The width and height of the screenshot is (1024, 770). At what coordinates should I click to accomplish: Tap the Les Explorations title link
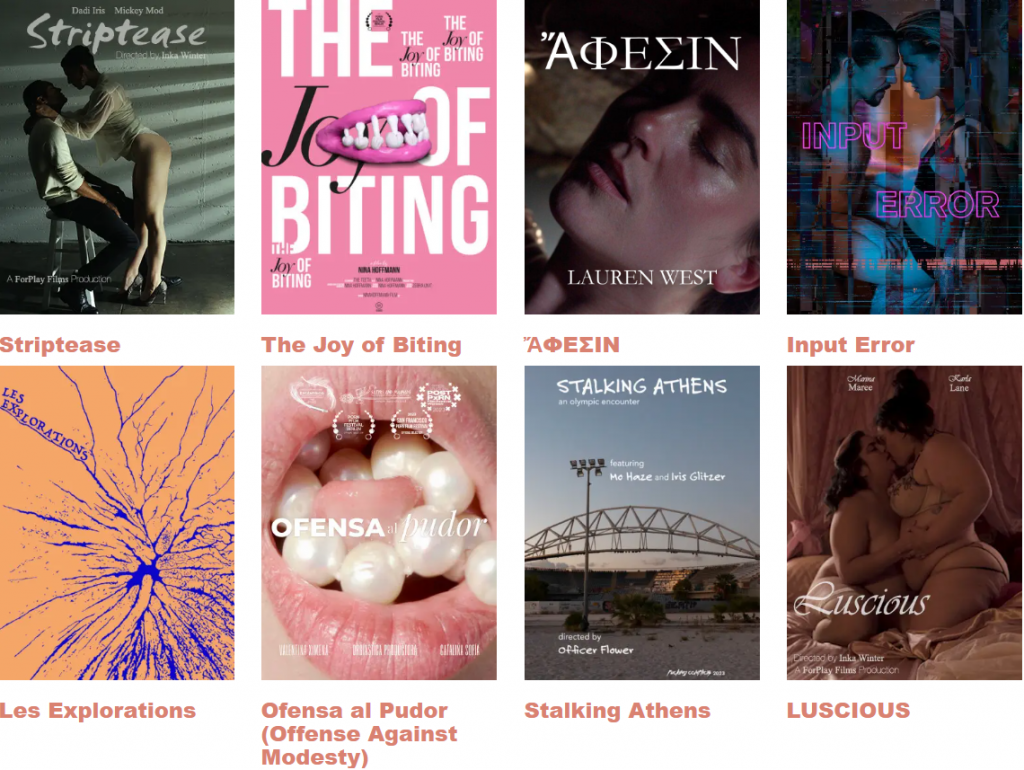(98, 711)
